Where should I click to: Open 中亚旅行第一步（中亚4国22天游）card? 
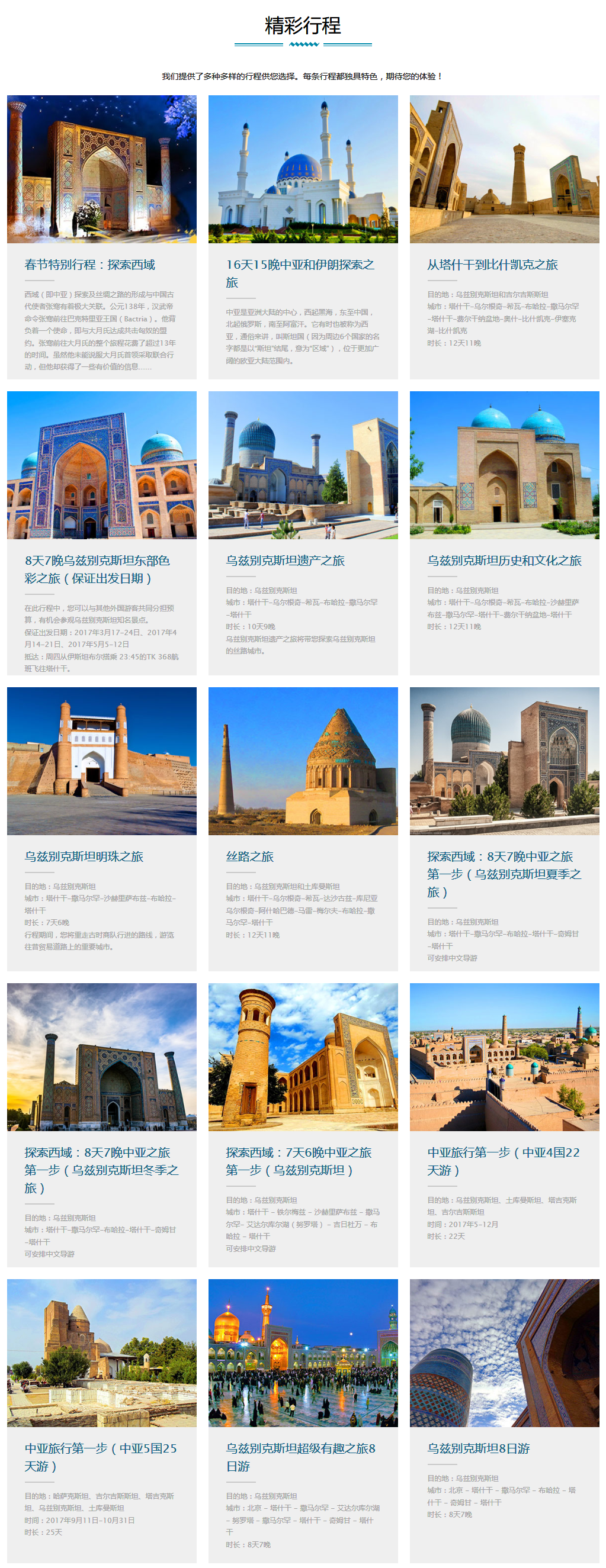pyautogui.click(x=503, y=1161)
